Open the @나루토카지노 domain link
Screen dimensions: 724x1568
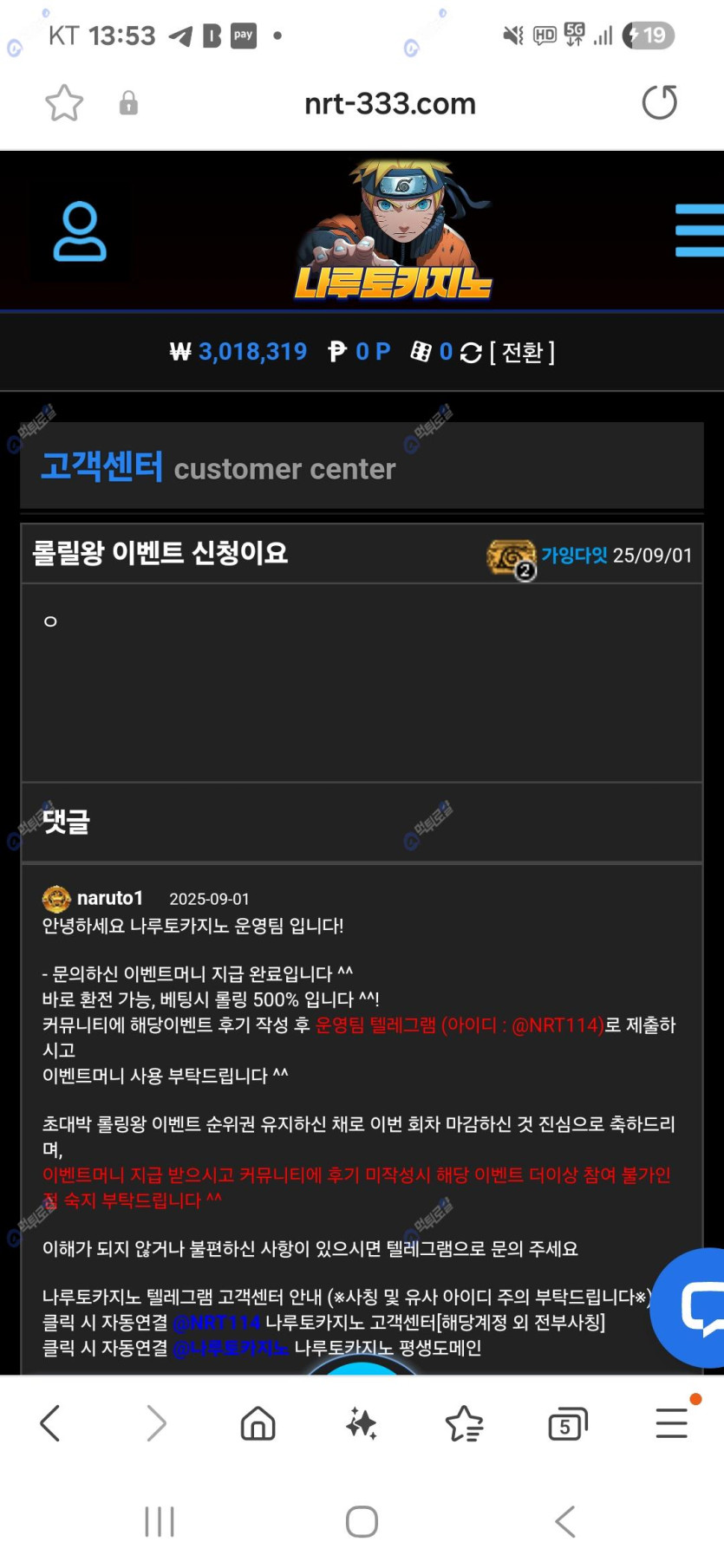click(231, 1348)
